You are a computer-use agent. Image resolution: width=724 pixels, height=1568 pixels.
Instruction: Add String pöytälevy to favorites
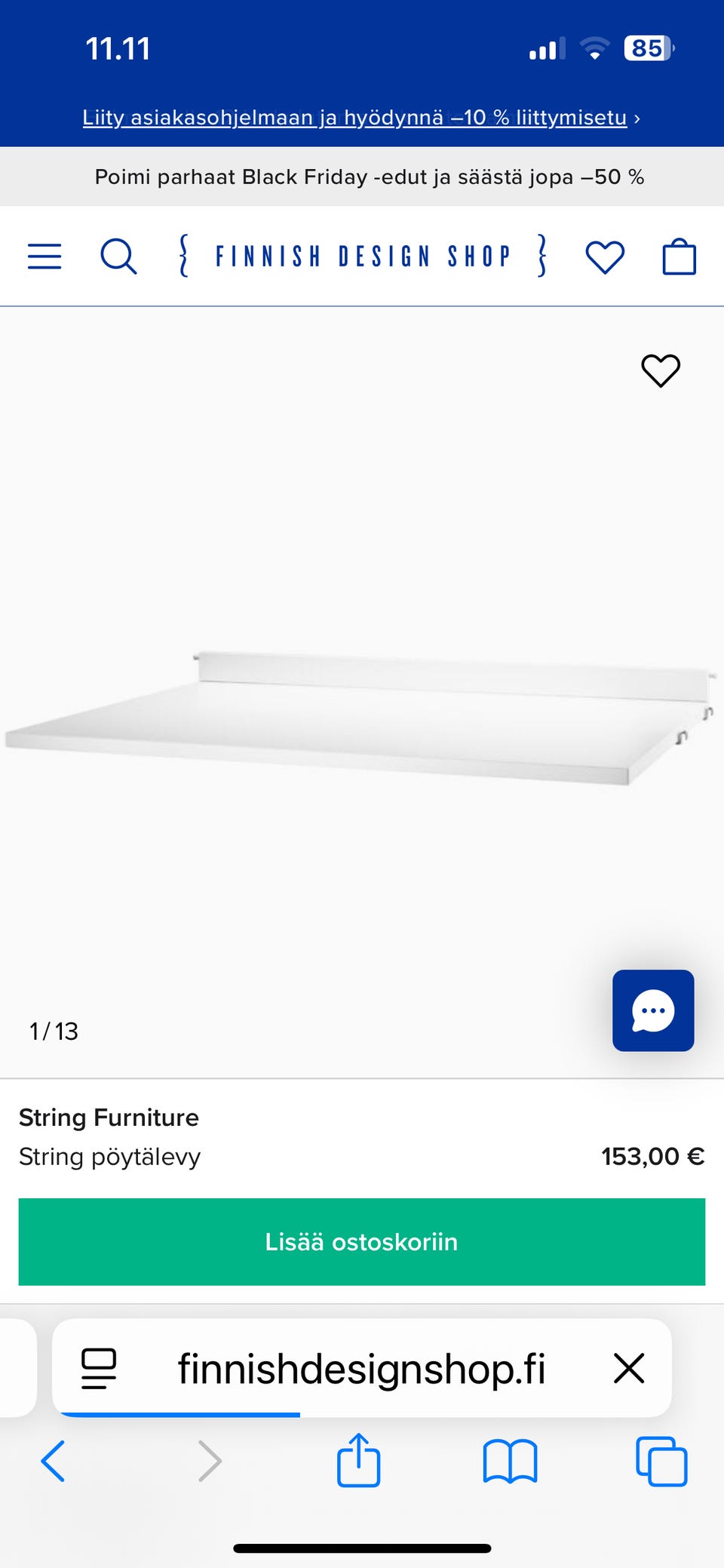[x=661, y=370]
